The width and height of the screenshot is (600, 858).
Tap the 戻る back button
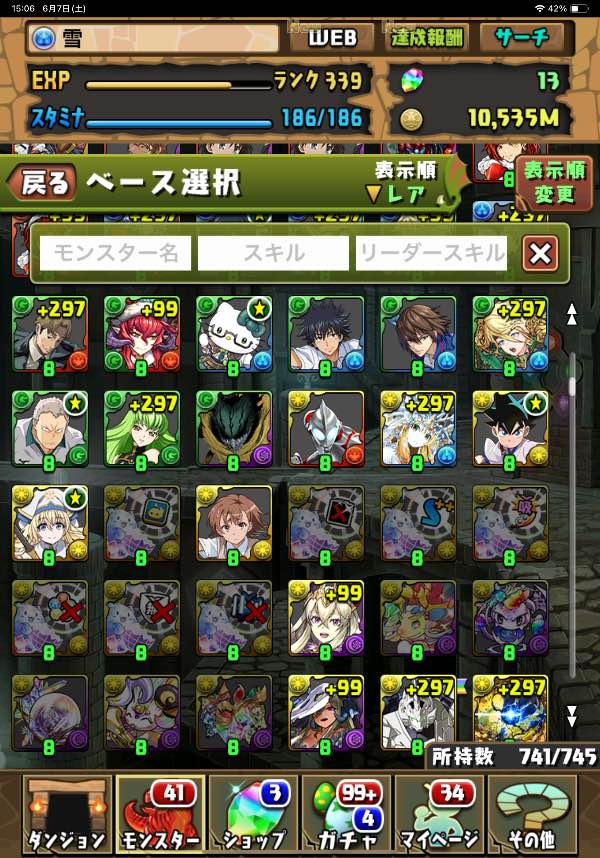[42, 183]
